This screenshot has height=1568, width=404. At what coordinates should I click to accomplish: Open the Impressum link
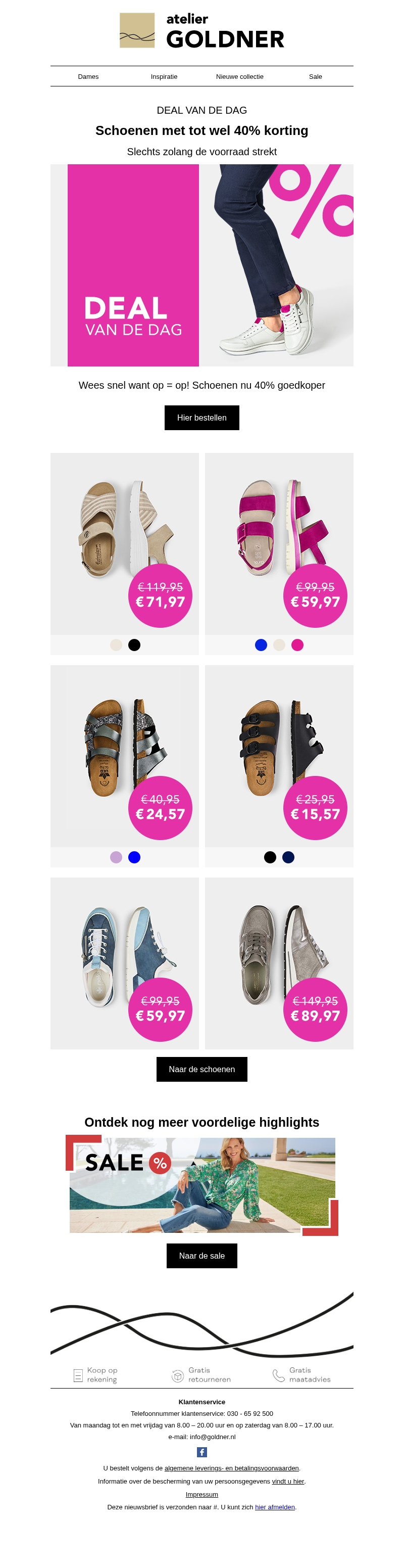tap(201, 1494)
